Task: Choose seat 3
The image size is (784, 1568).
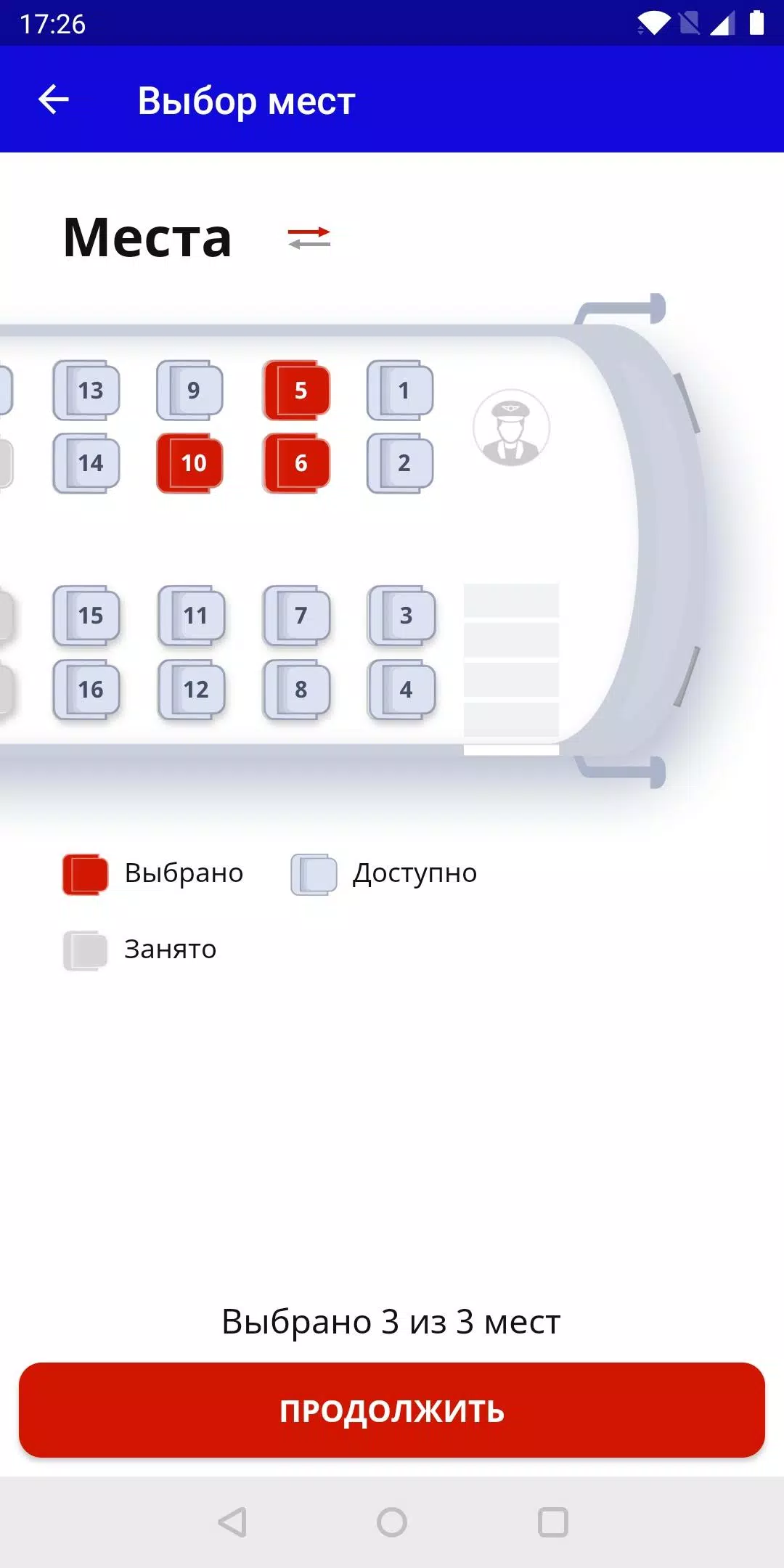Action: (402, 616)
